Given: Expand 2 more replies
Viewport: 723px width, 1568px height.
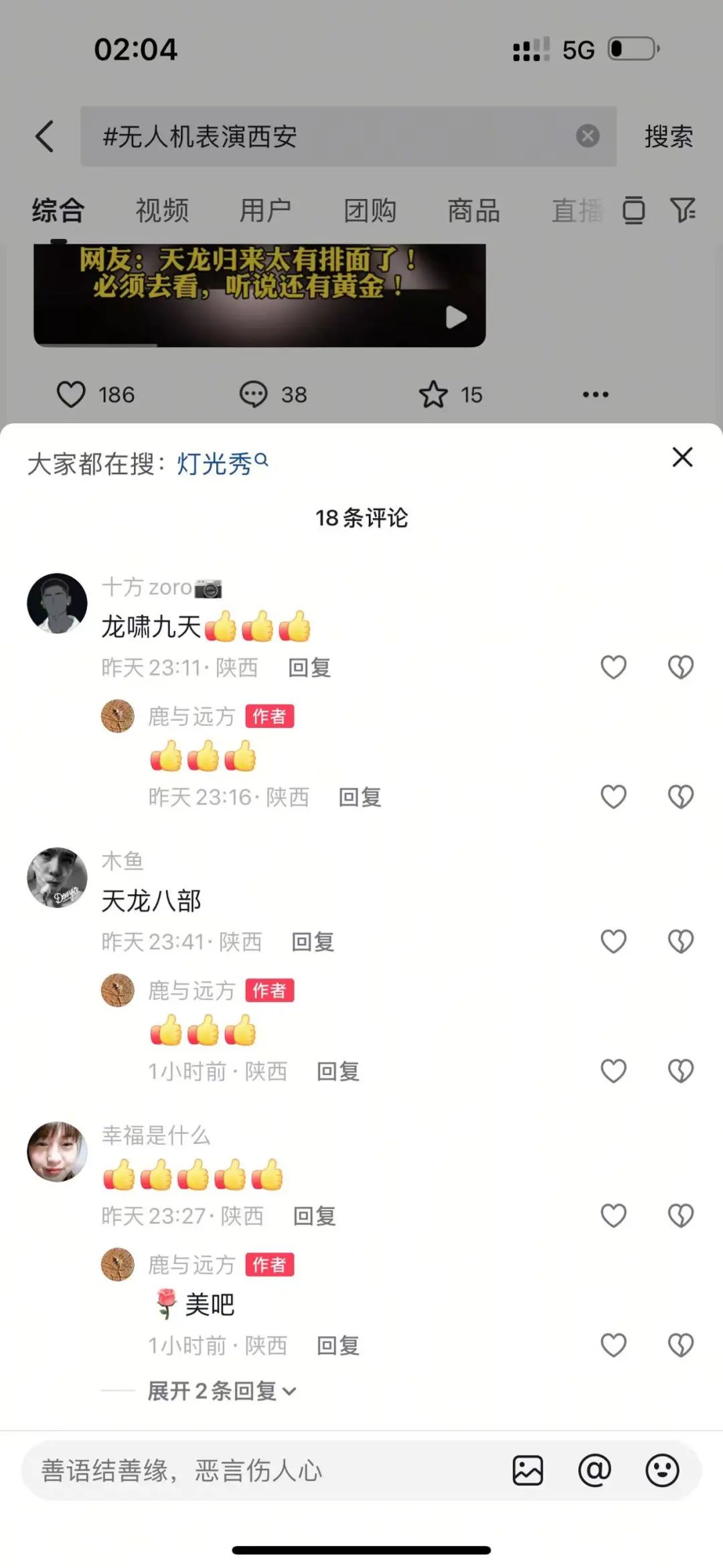Looking at the screenshot, I should [x=221, y=1391].
